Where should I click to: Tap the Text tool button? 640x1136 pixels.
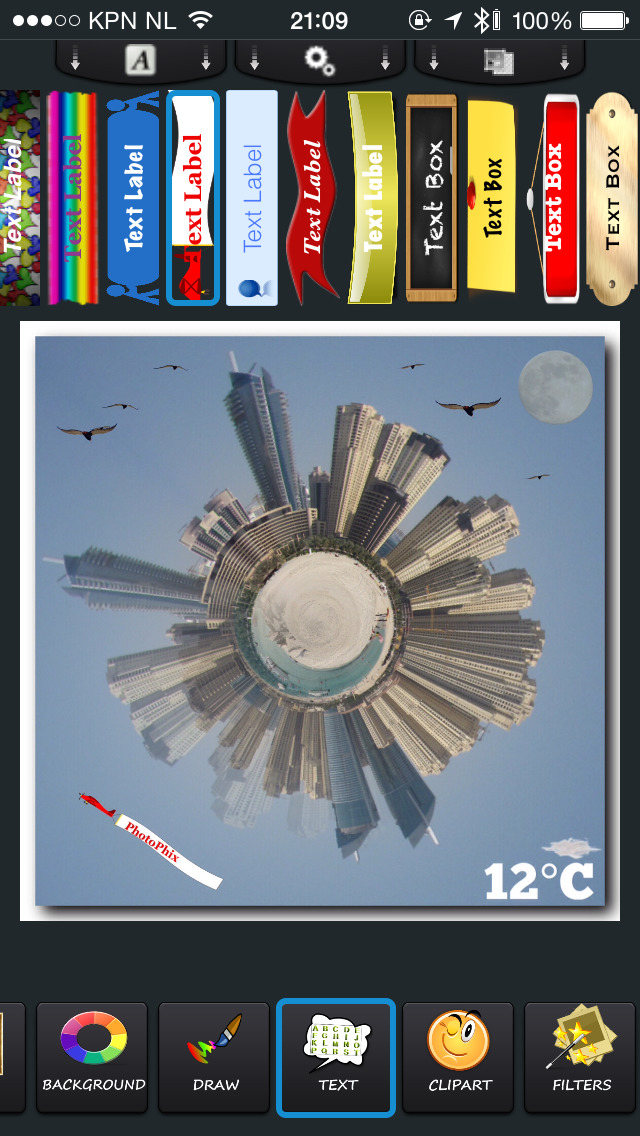pos(337,1057)
